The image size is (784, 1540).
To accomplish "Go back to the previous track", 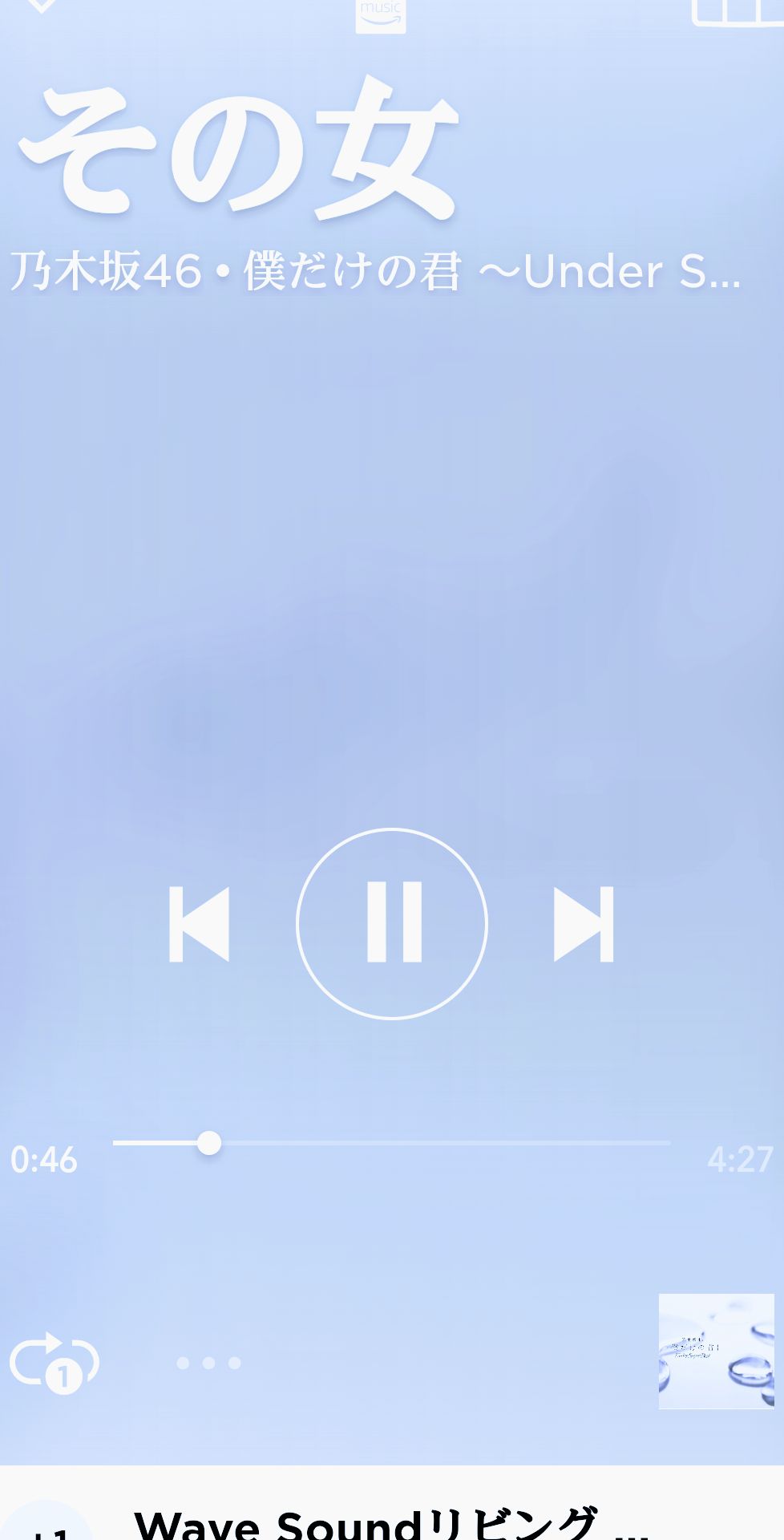I will (200, 924).
